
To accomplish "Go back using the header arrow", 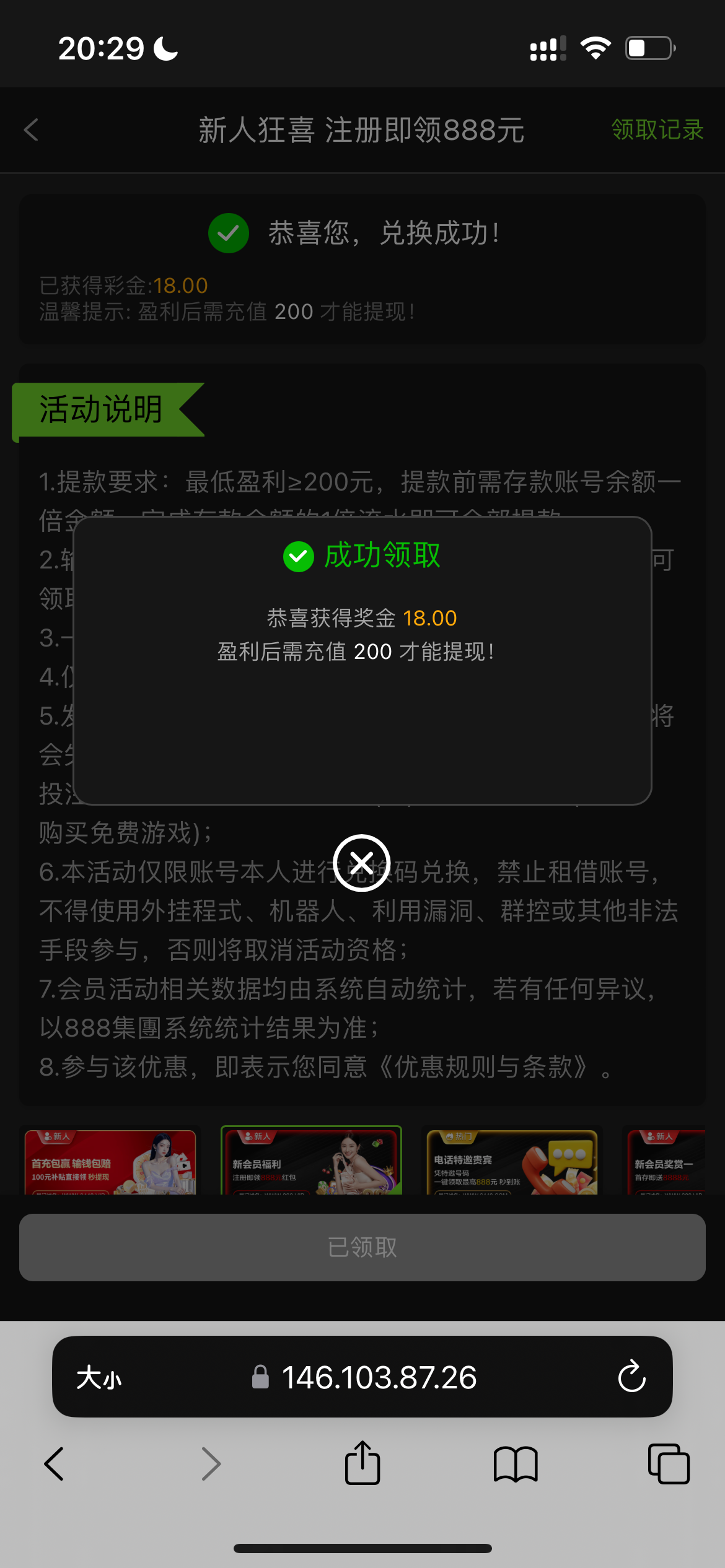I will (32, 130).
